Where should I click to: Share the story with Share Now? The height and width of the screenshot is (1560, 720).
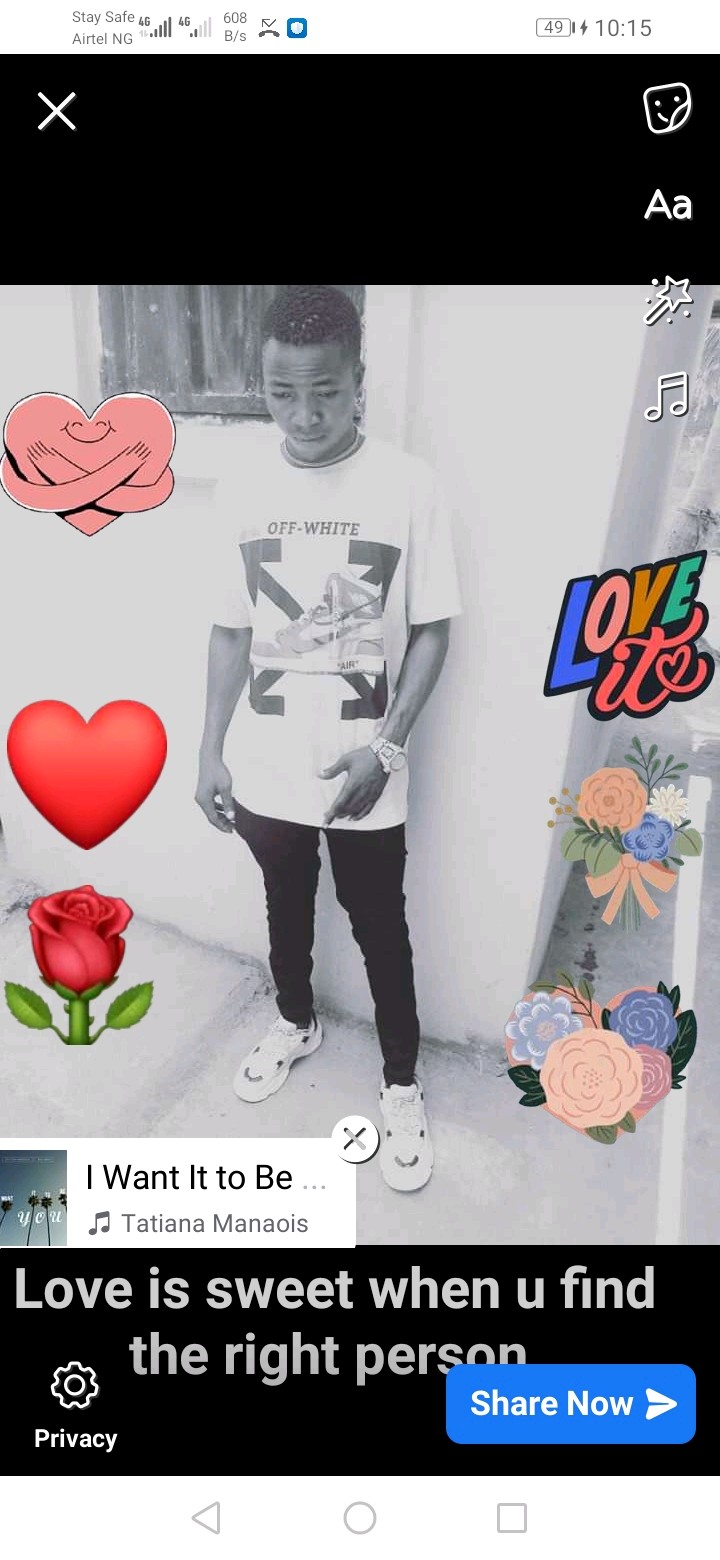(571, 1404)
